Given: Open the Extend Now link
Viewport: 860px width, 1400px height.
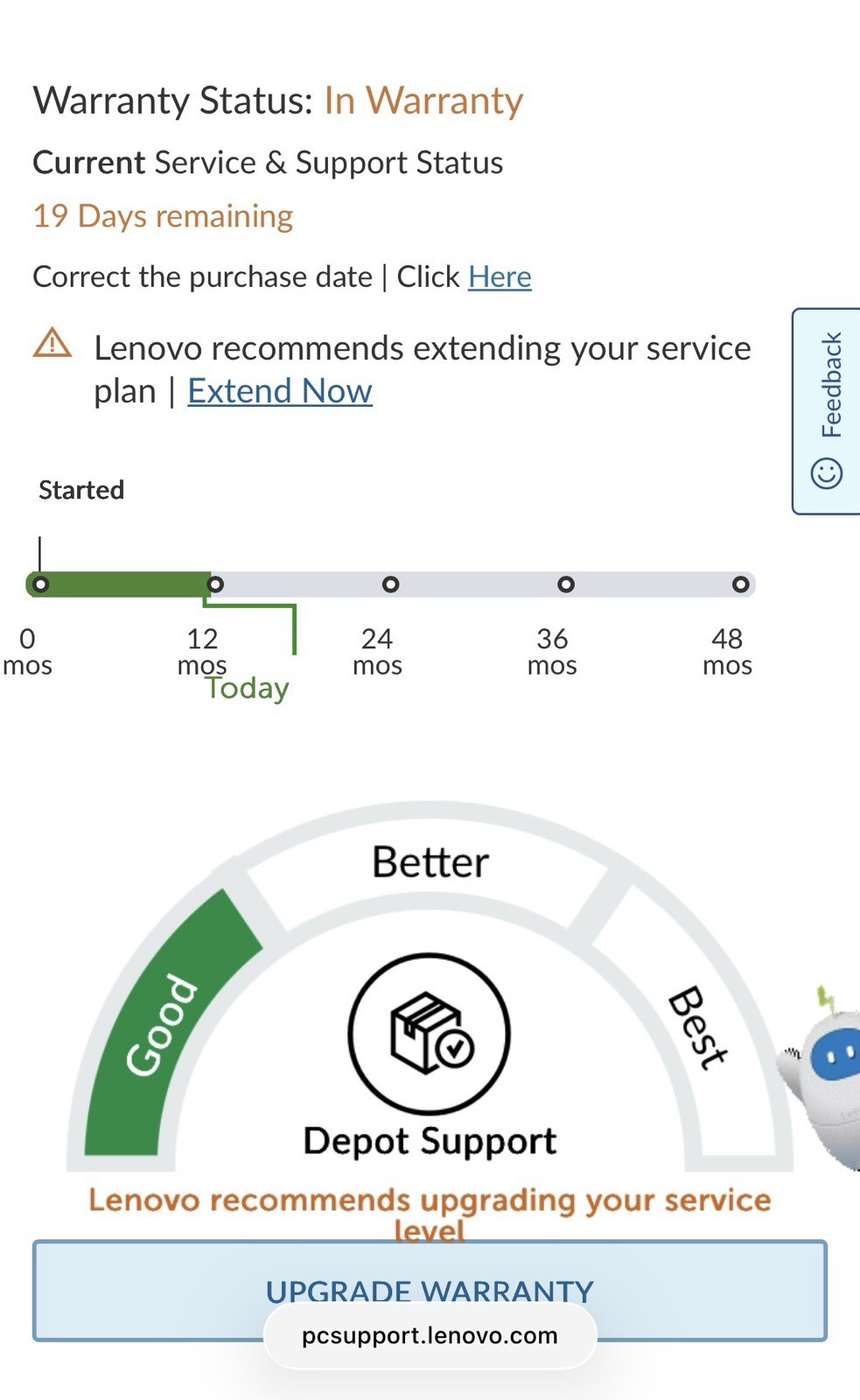Looking at the screenshot, I should coord(280,391).
